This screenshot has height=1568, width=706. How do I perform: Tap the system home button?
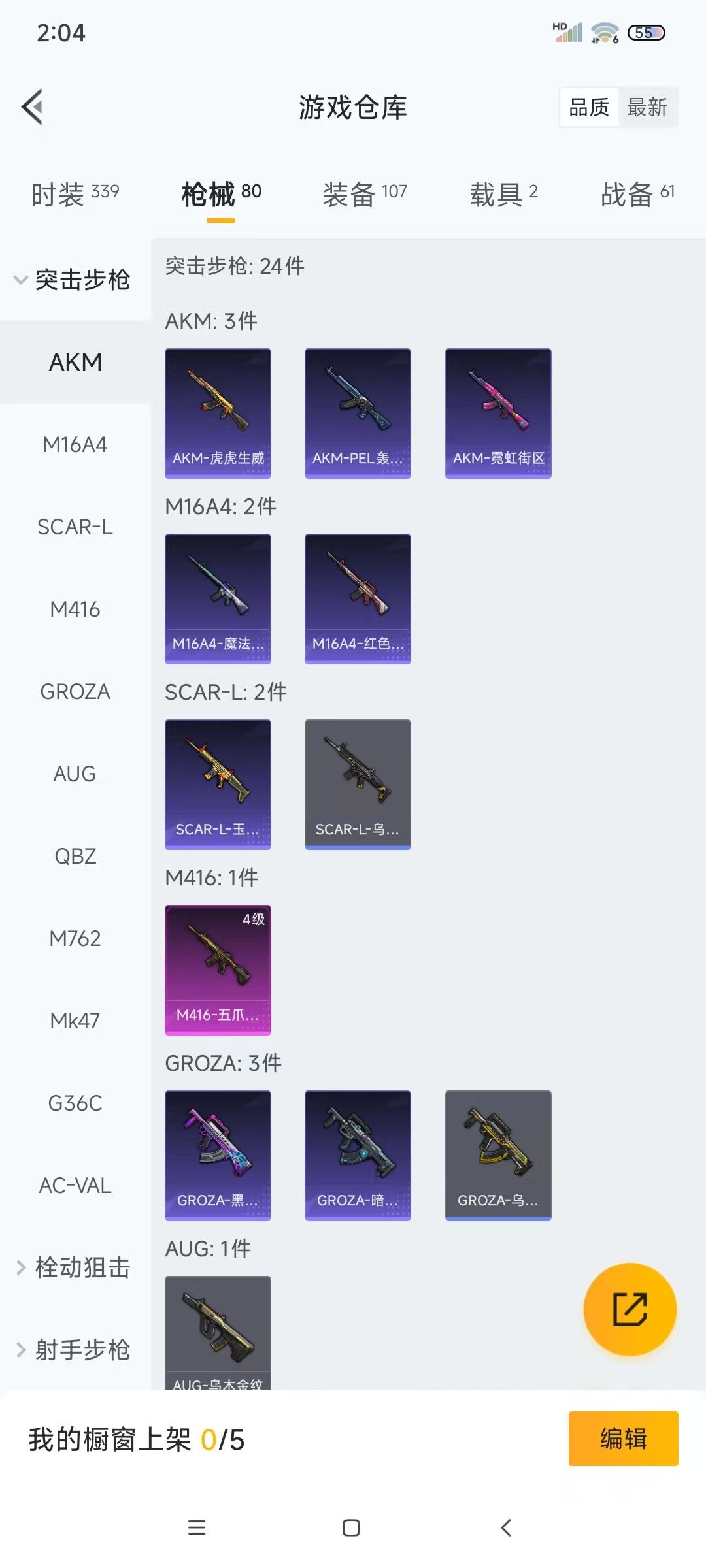coord(351,1527)
